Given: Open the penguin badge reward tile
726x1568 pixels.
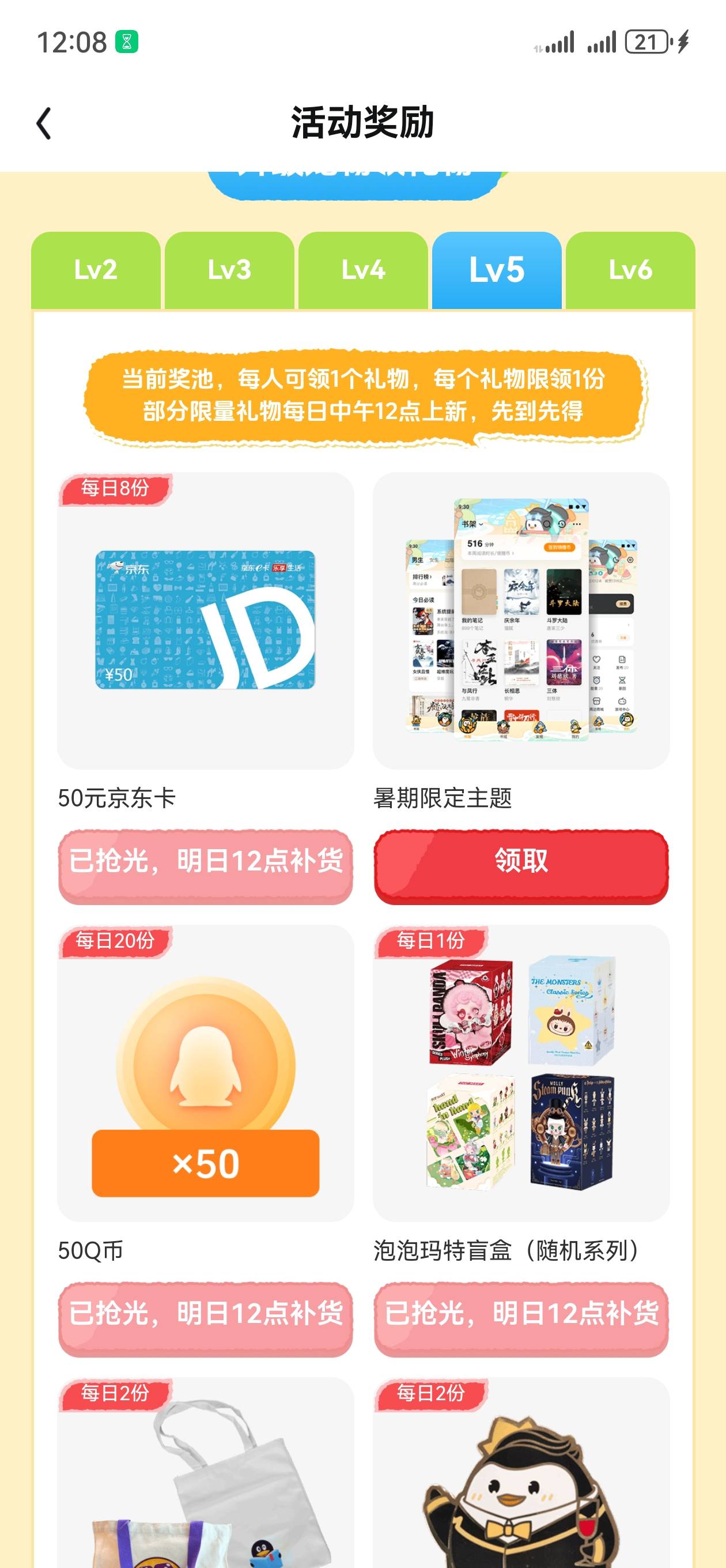Looking at the screenshot, I should click(x=521, y=1473).
